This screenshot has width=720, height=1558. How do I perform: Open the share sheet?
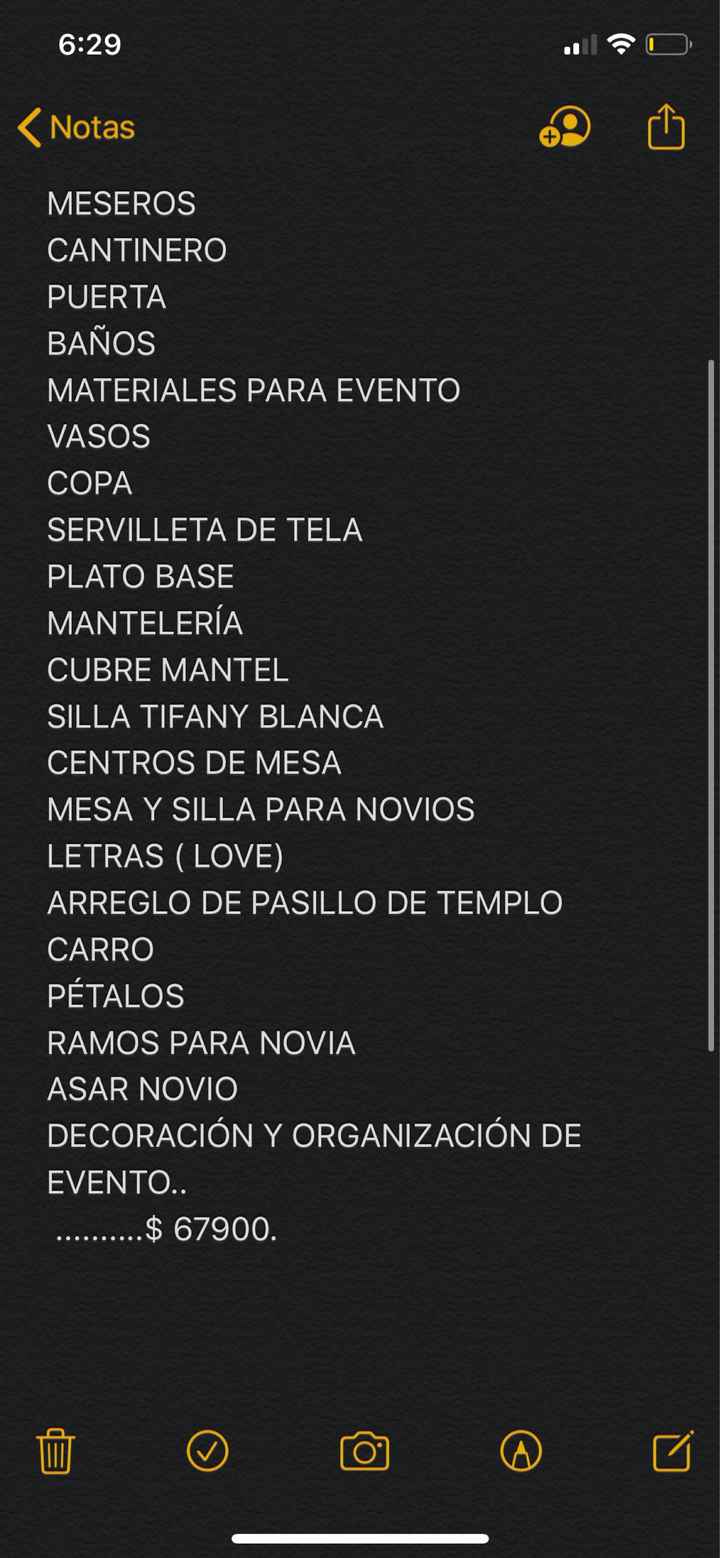pyautogui.click(x=666, y=127)
